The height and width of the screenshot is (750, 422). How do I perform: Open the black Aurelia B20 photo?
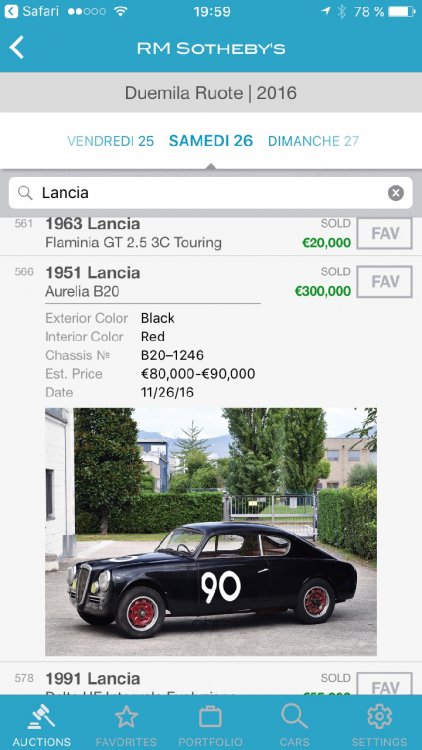(211, 531)
